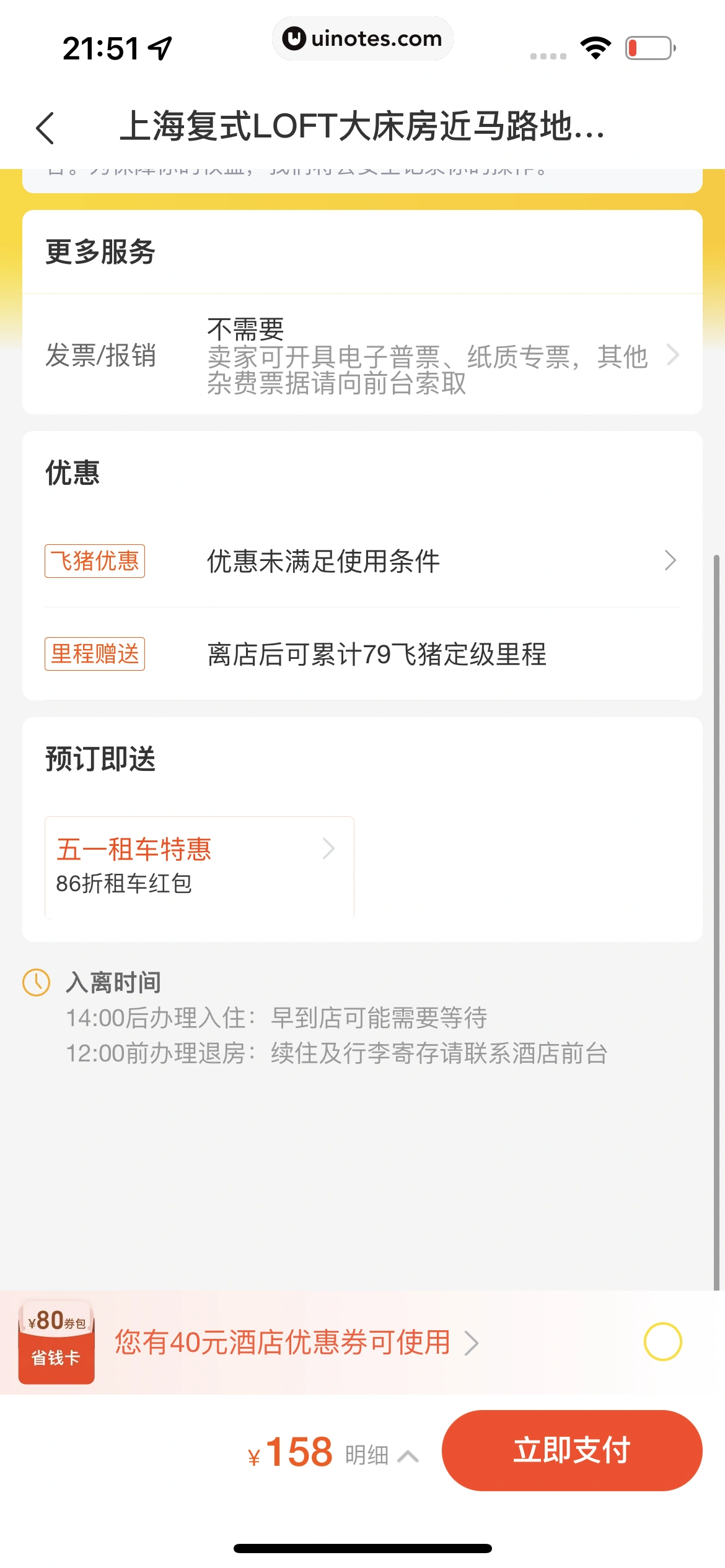725x1568 pixels.
Task: Tap 立即支付 to pay now
Action: (571, 1450)
